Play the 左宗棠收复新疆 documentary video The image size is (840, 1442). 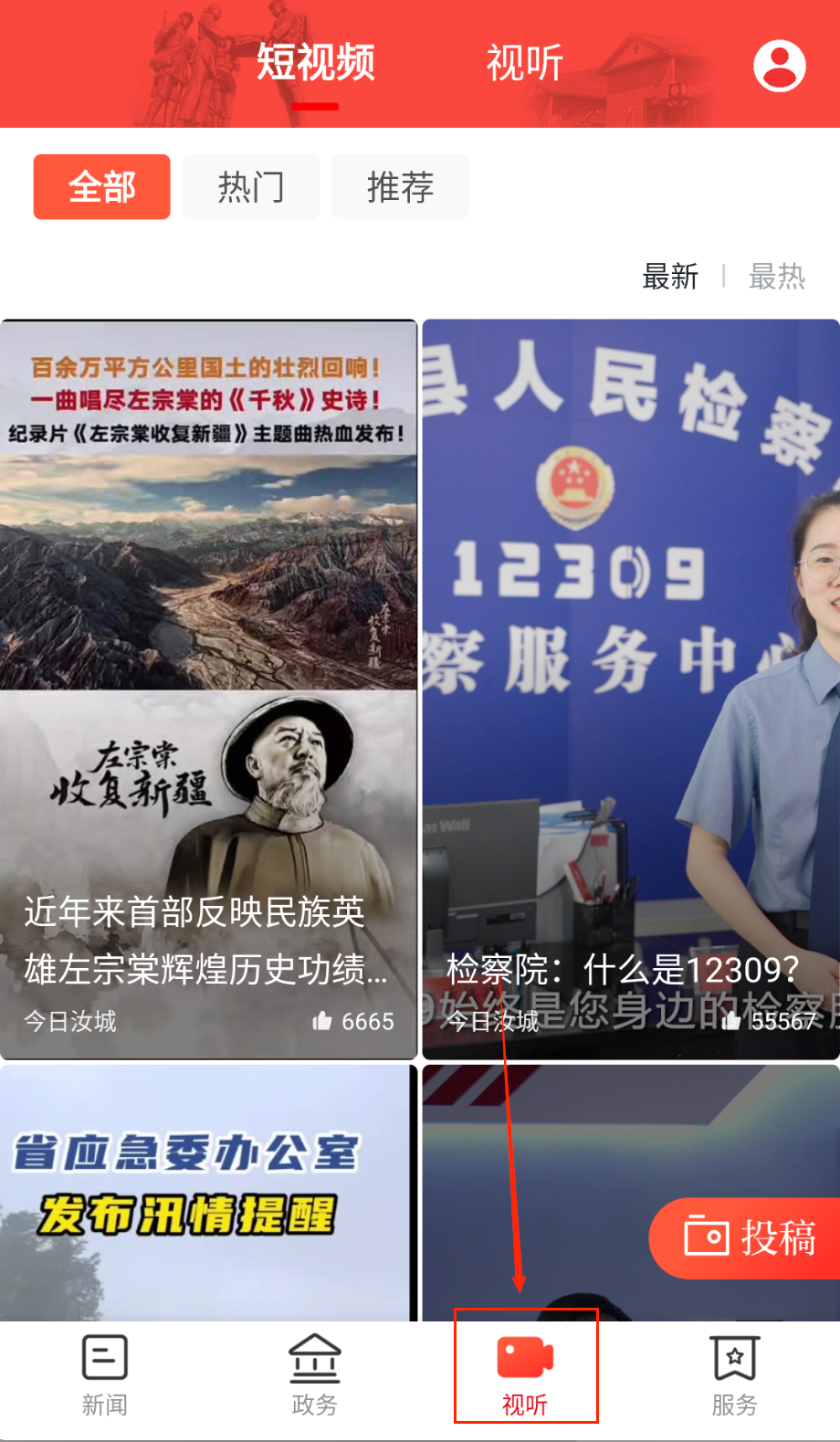point(208,689)
